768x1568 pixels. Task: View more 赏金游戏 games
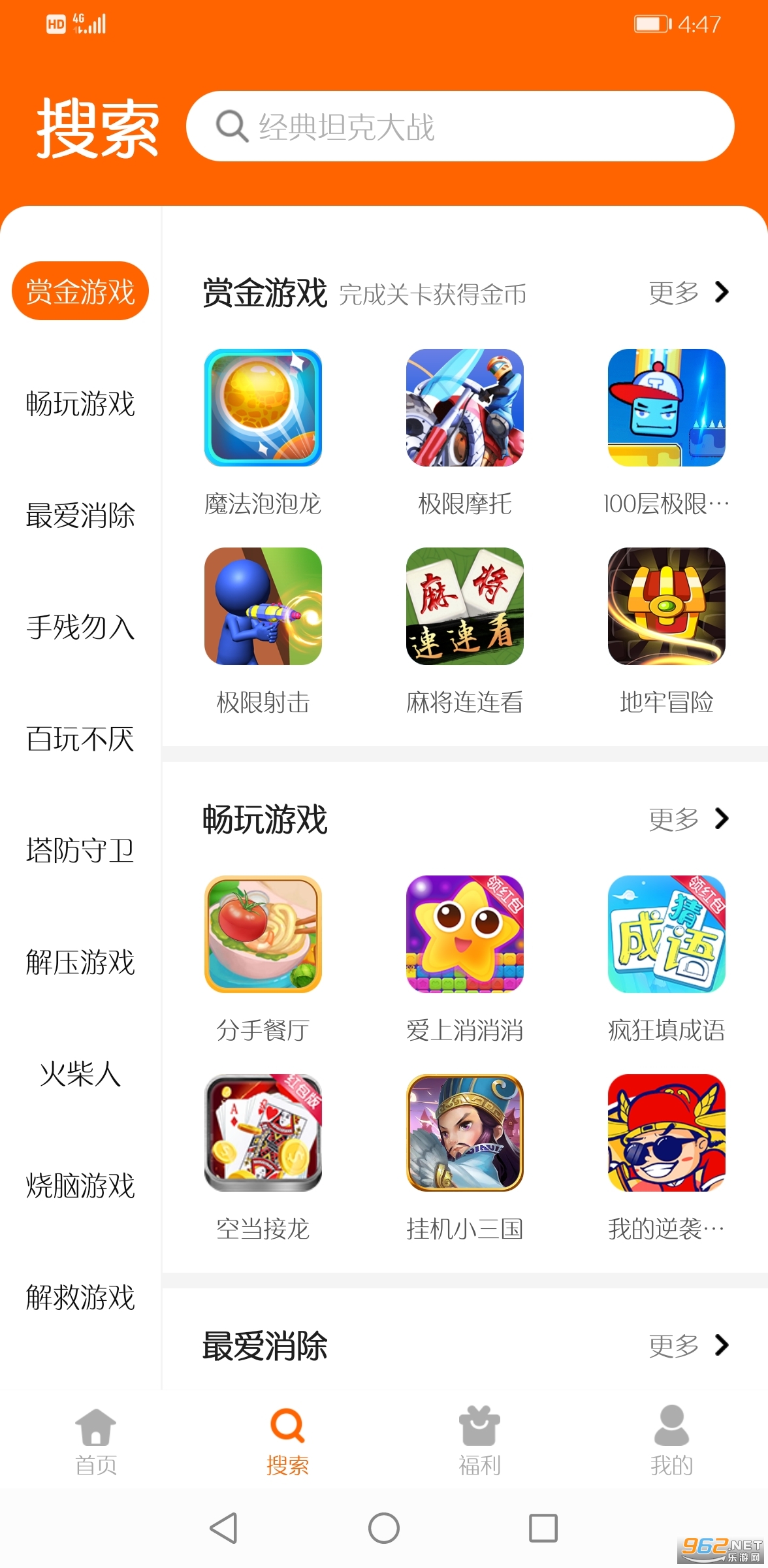click(688, 293)
